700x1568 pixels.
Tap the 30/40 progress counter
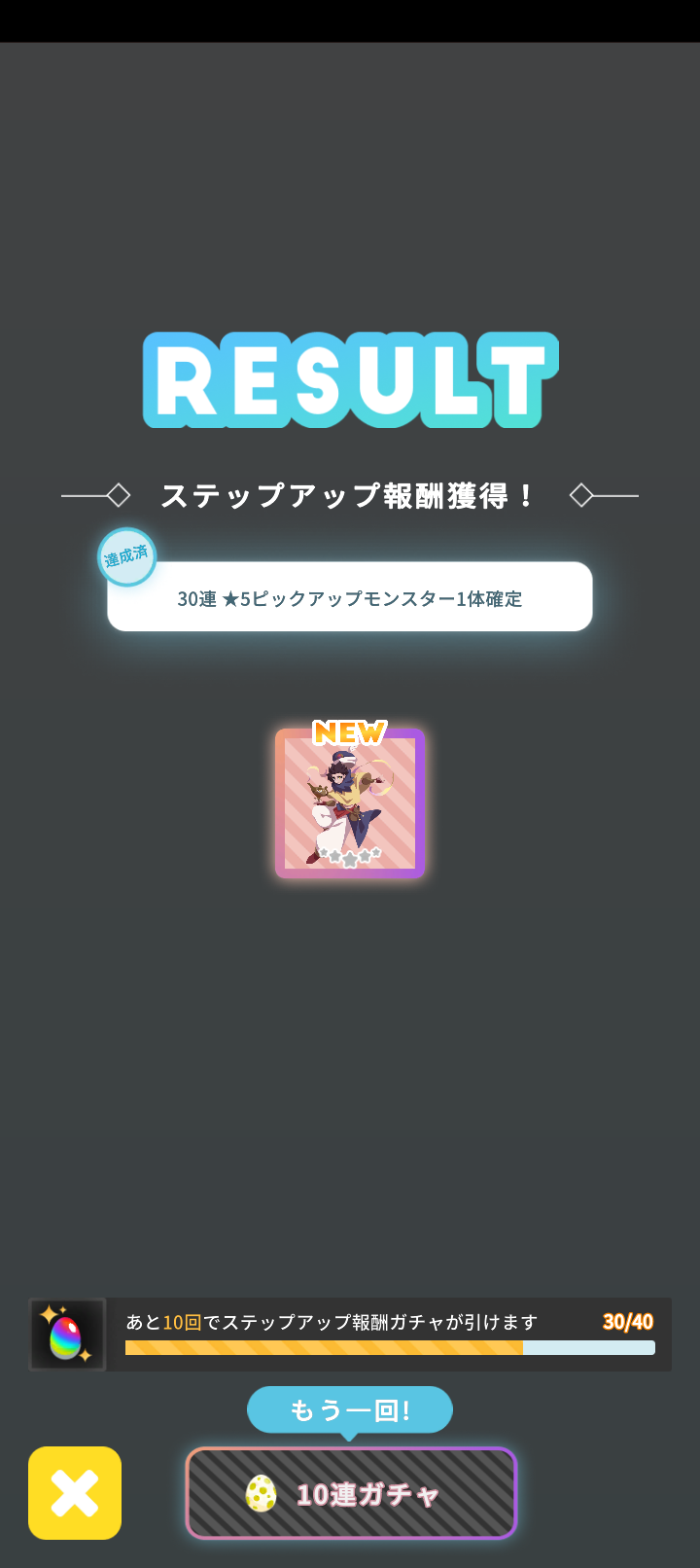(x=626, y=1322)
